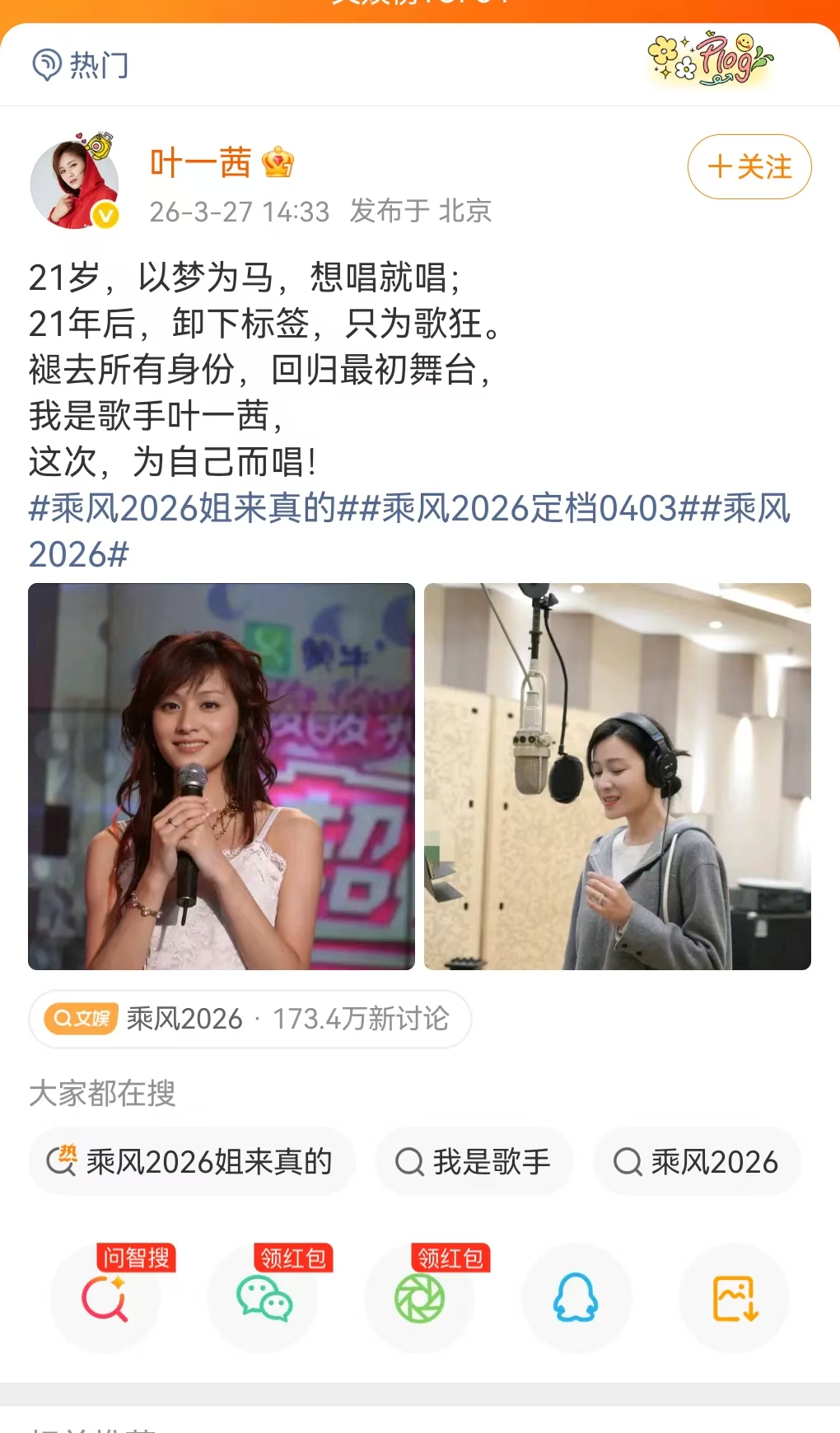
Task: Open hashtag #乘风2026姐来真的#
Action: (x=193, y=508)
